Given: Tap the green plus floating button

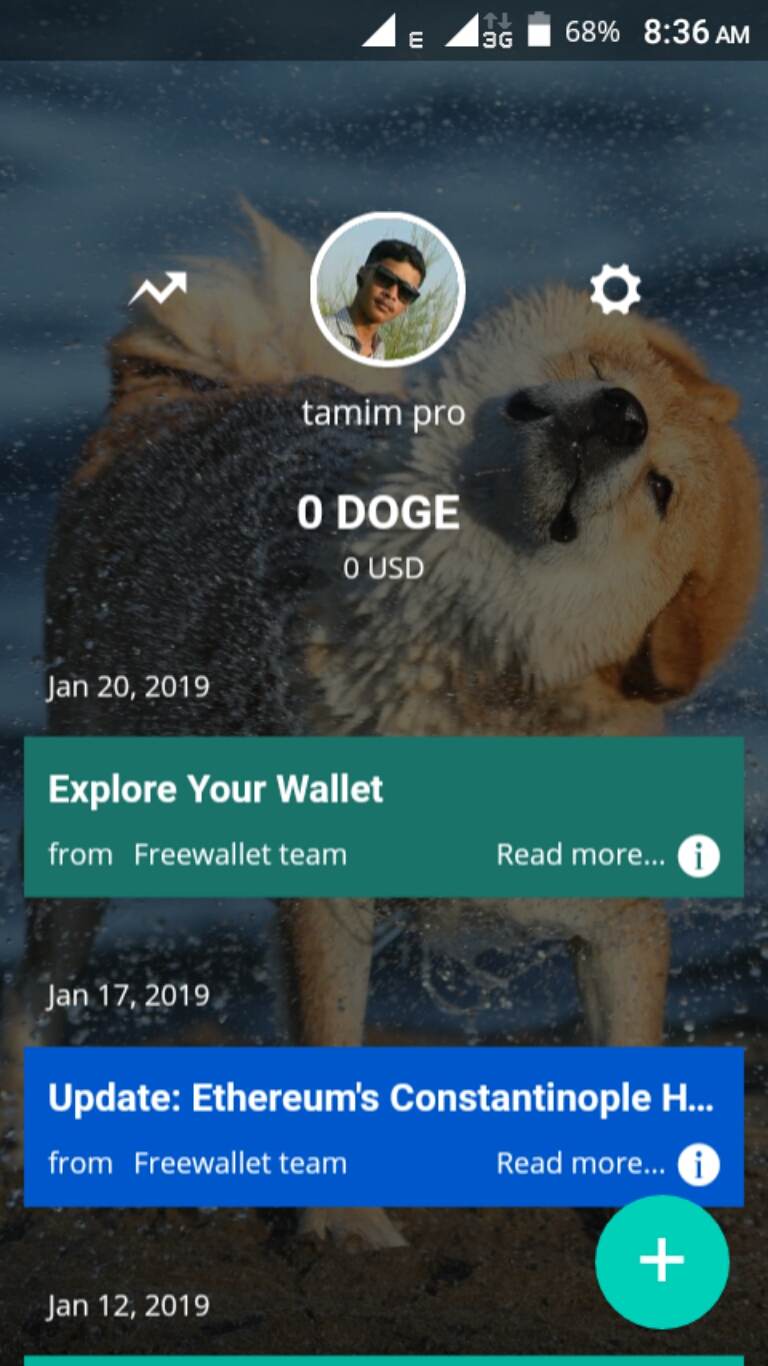Looking at the screenshot, I should pyautogui.click(x=662, y=1262).
